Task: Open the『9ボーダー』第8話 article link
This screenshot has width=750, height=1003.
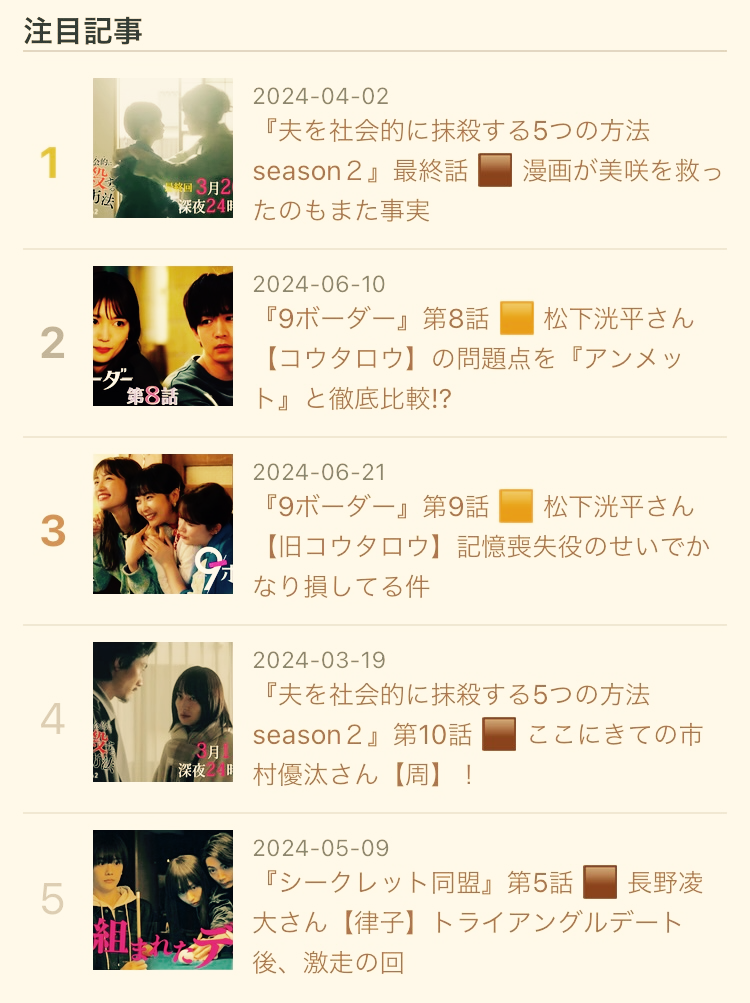Action: click(470, 359)
